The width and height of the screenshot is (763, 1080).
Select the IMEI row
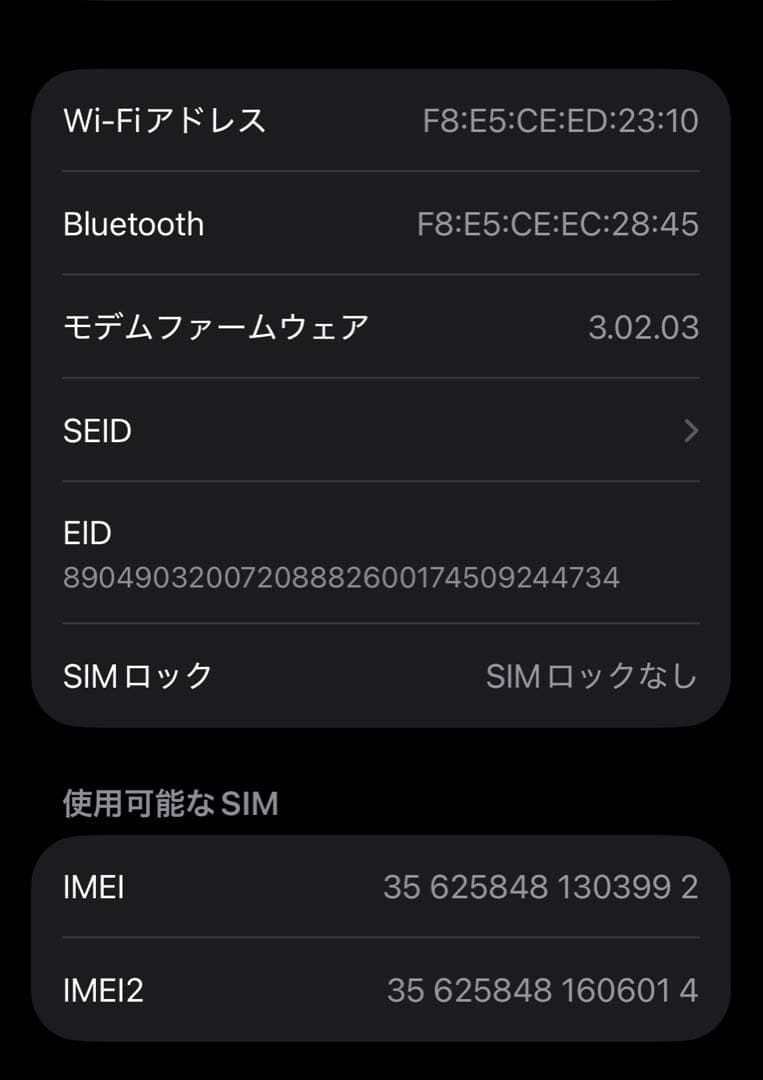coord(380,887)
